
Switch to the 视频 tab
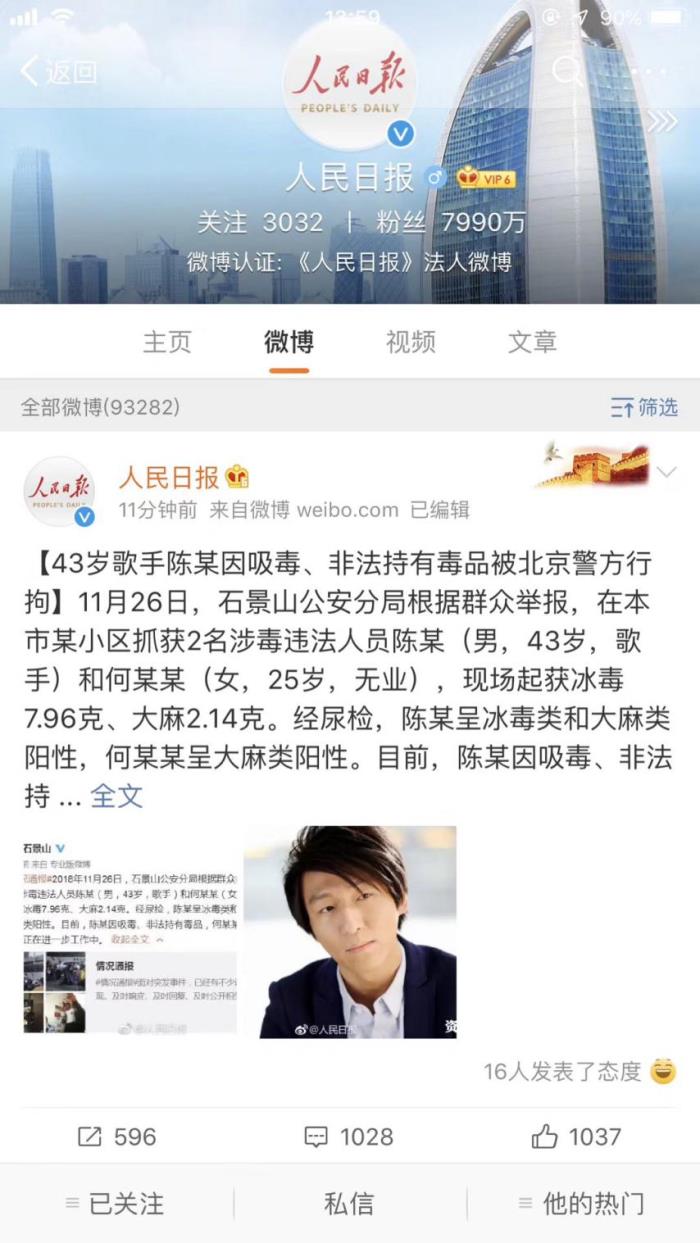tap(411, 342)
